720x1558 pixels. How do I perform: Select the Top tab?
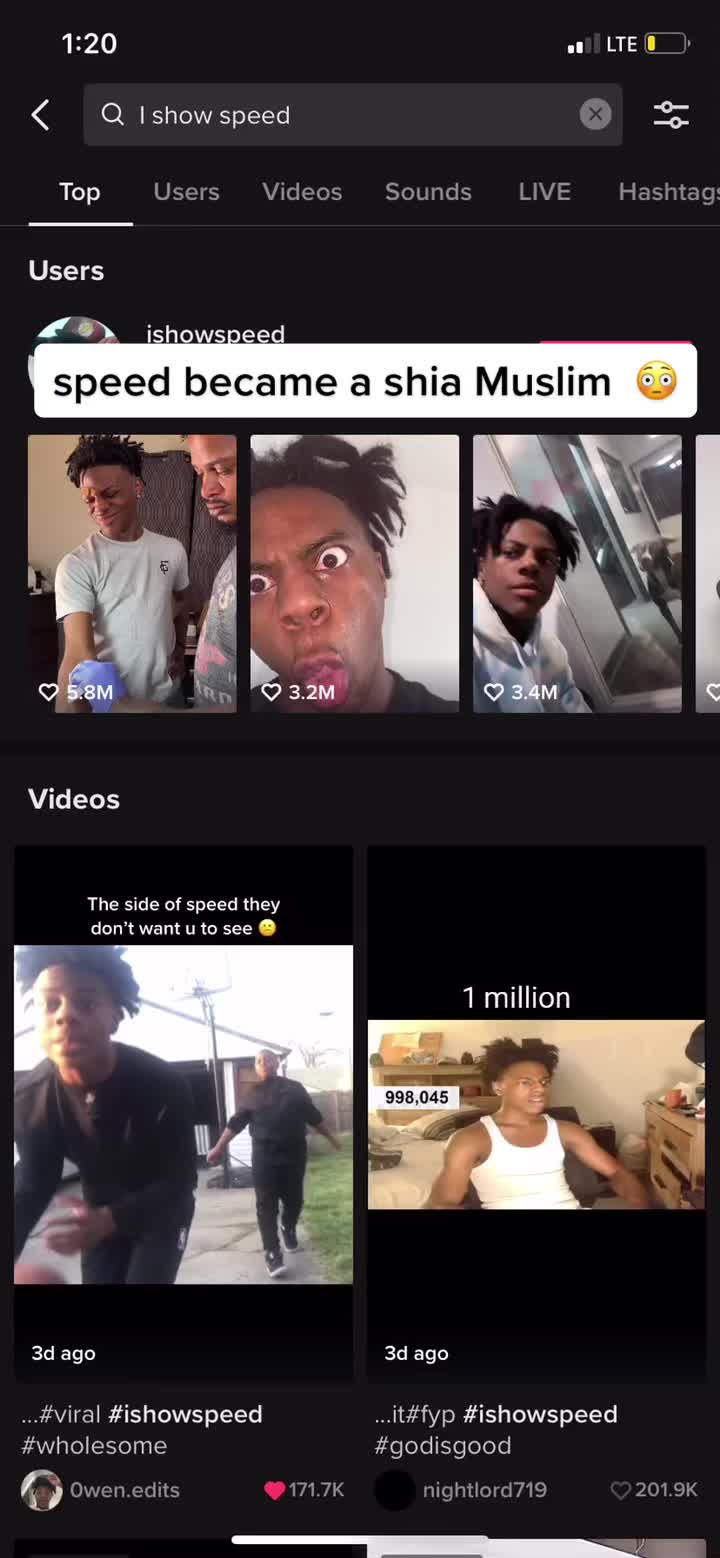coord(79,191)
